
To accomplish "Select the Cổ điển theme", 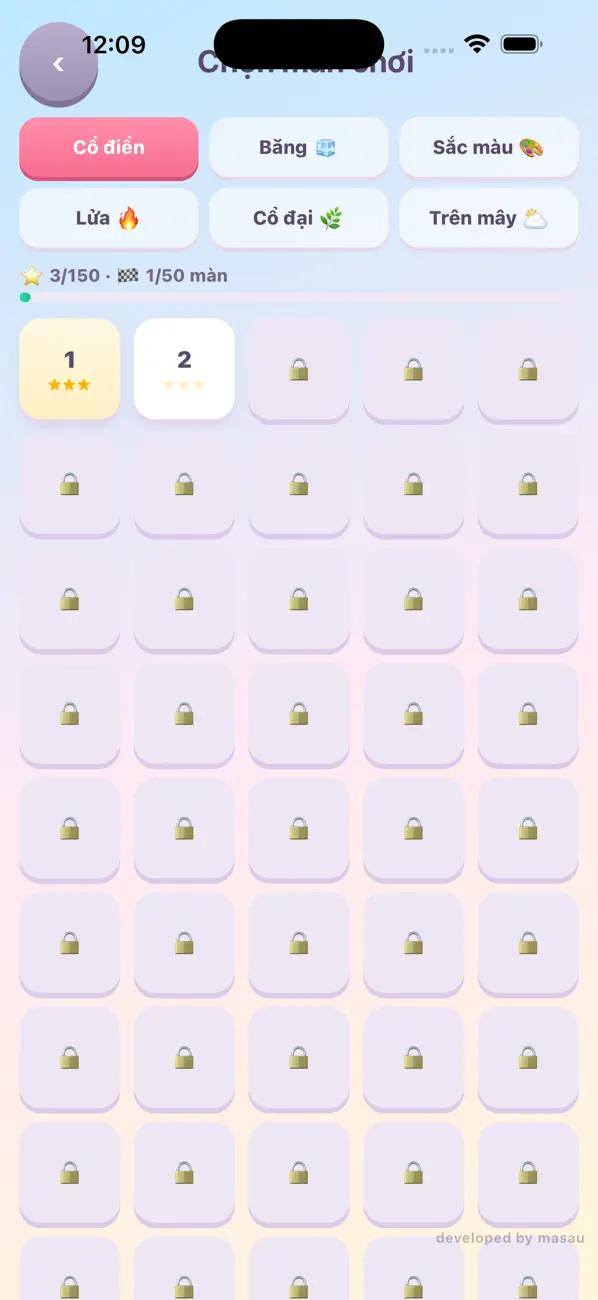I will pyautogui.click(x=109, y=148).
